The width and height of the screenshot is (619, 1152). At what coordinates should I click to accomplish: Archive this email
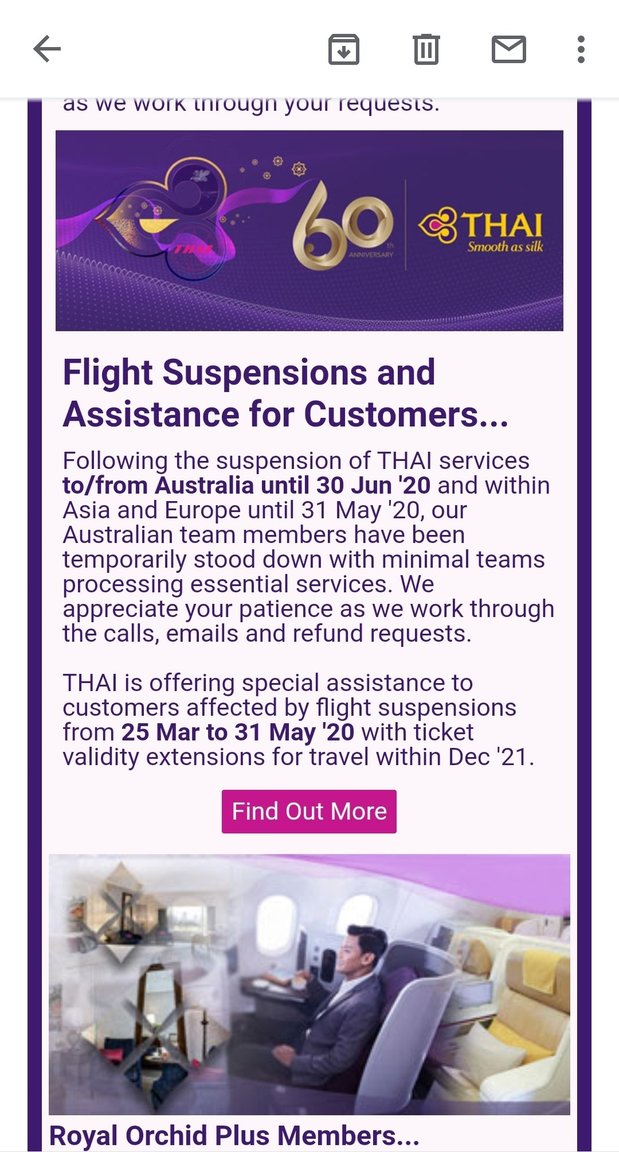click(344, 49)
